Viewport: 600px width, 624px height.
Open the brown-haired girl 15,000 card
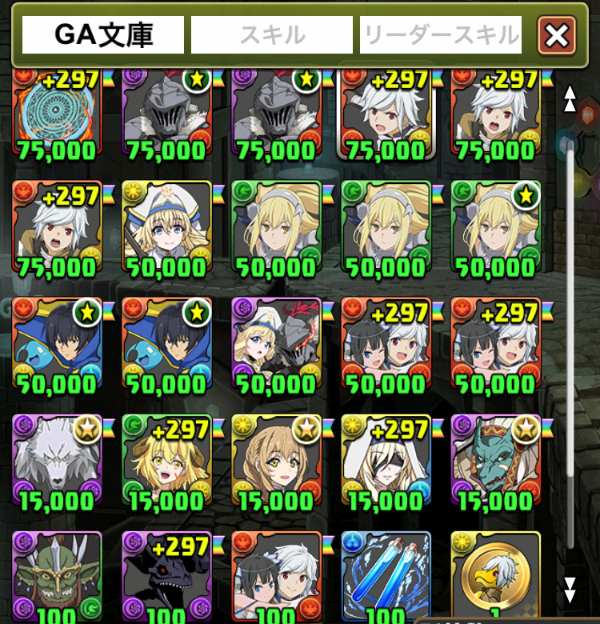275,458
